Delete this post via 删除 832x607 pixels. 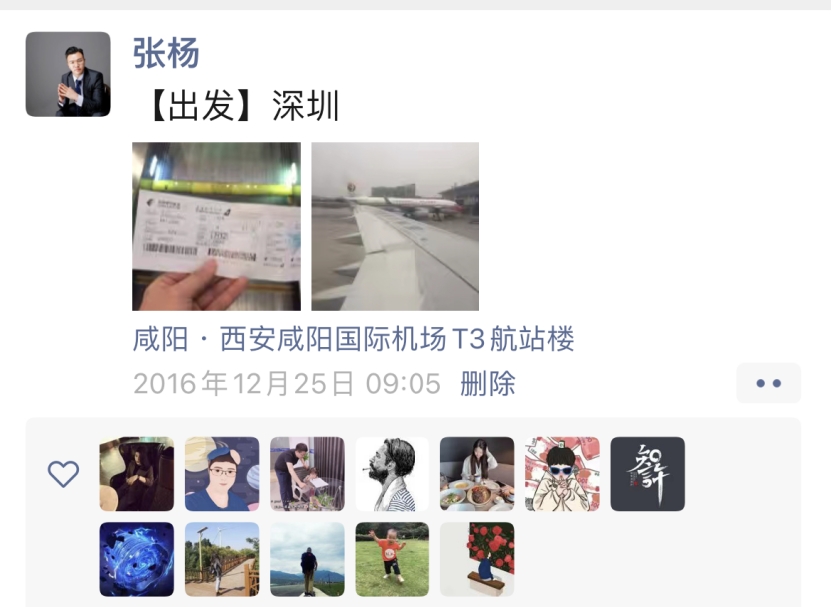pyautogui.click(x=487, y=383)
